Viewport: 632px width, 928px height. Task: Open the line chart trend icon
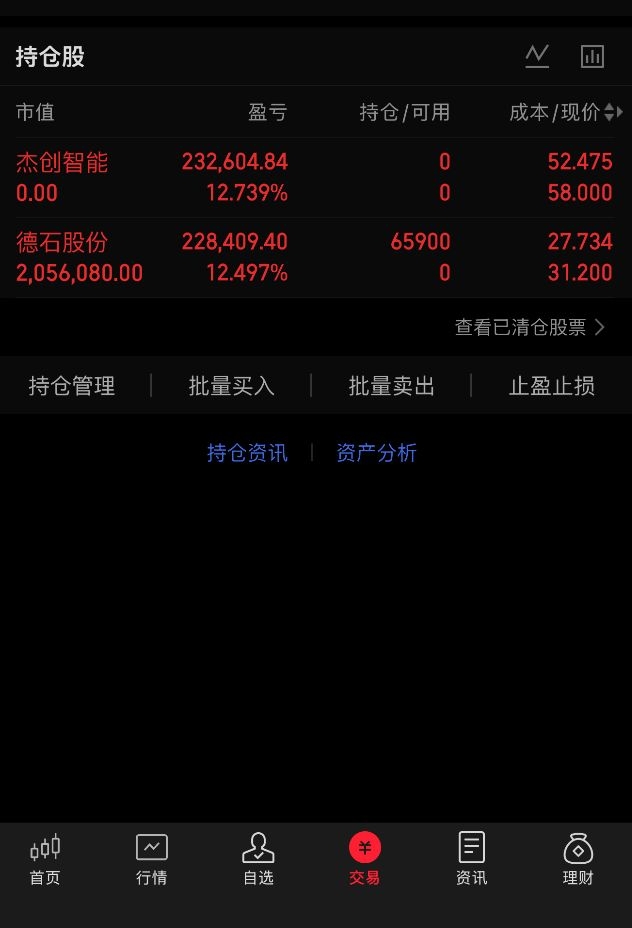pyautogui.click(x=537, y=57)
